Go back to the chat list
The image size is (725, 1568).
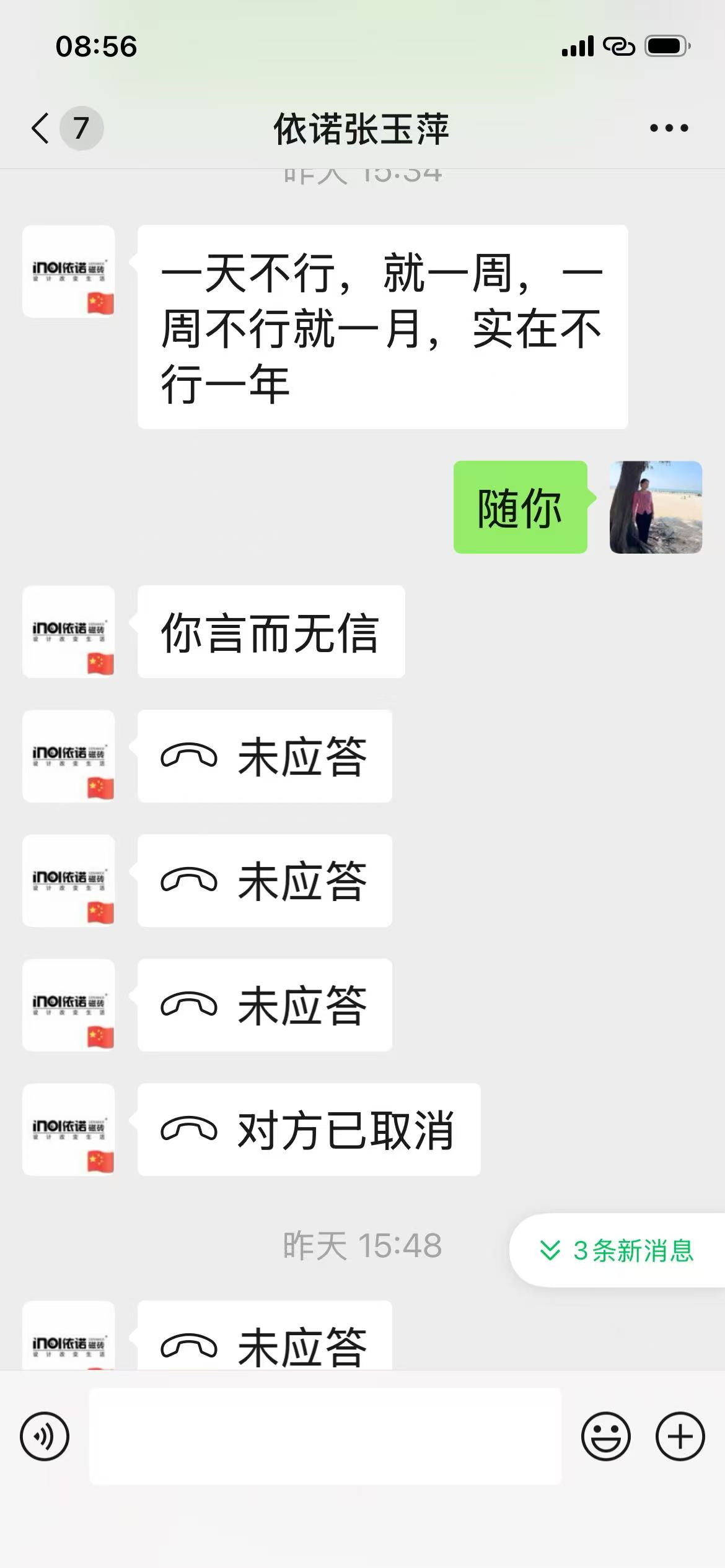pos(41,128)
